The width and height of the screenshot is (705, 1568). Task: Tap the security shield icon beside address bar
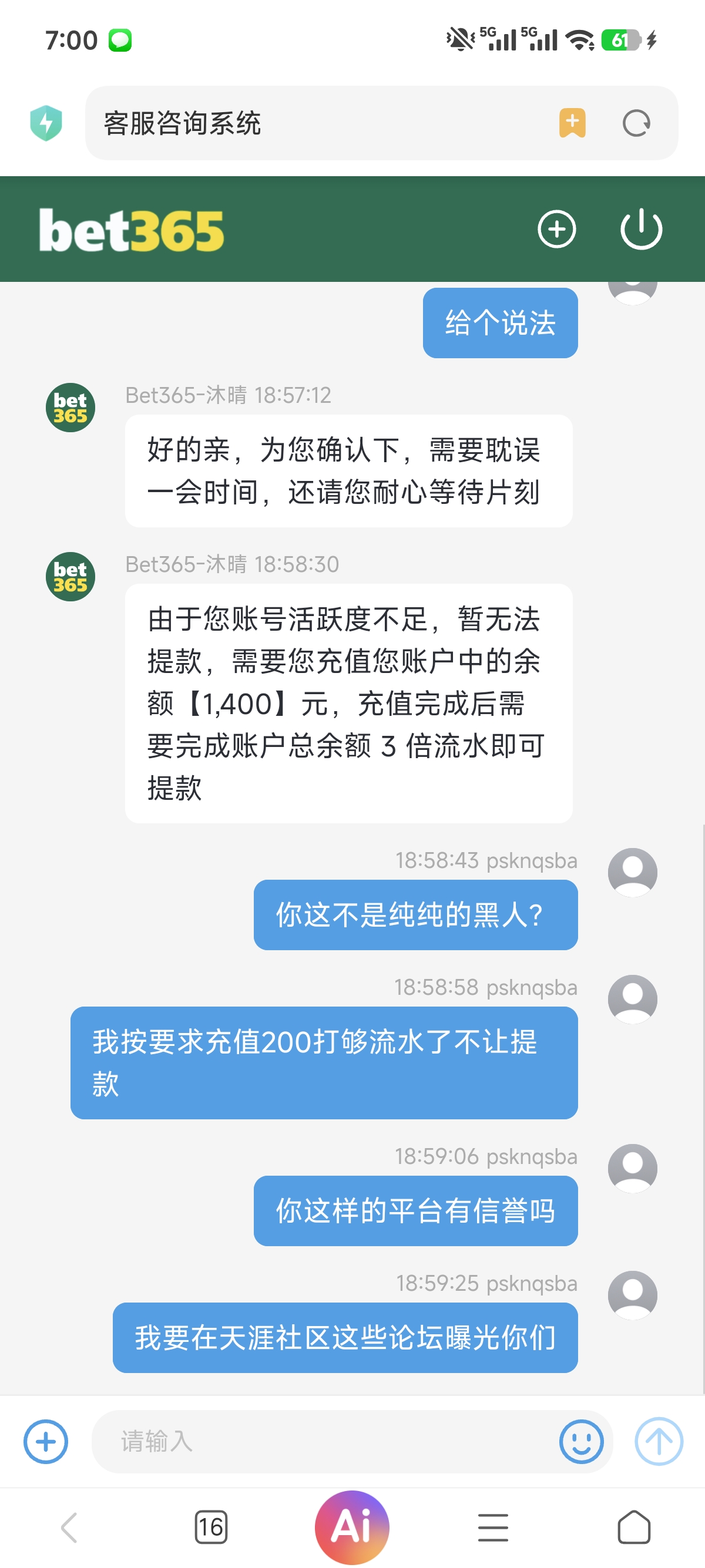click(47, 122)
